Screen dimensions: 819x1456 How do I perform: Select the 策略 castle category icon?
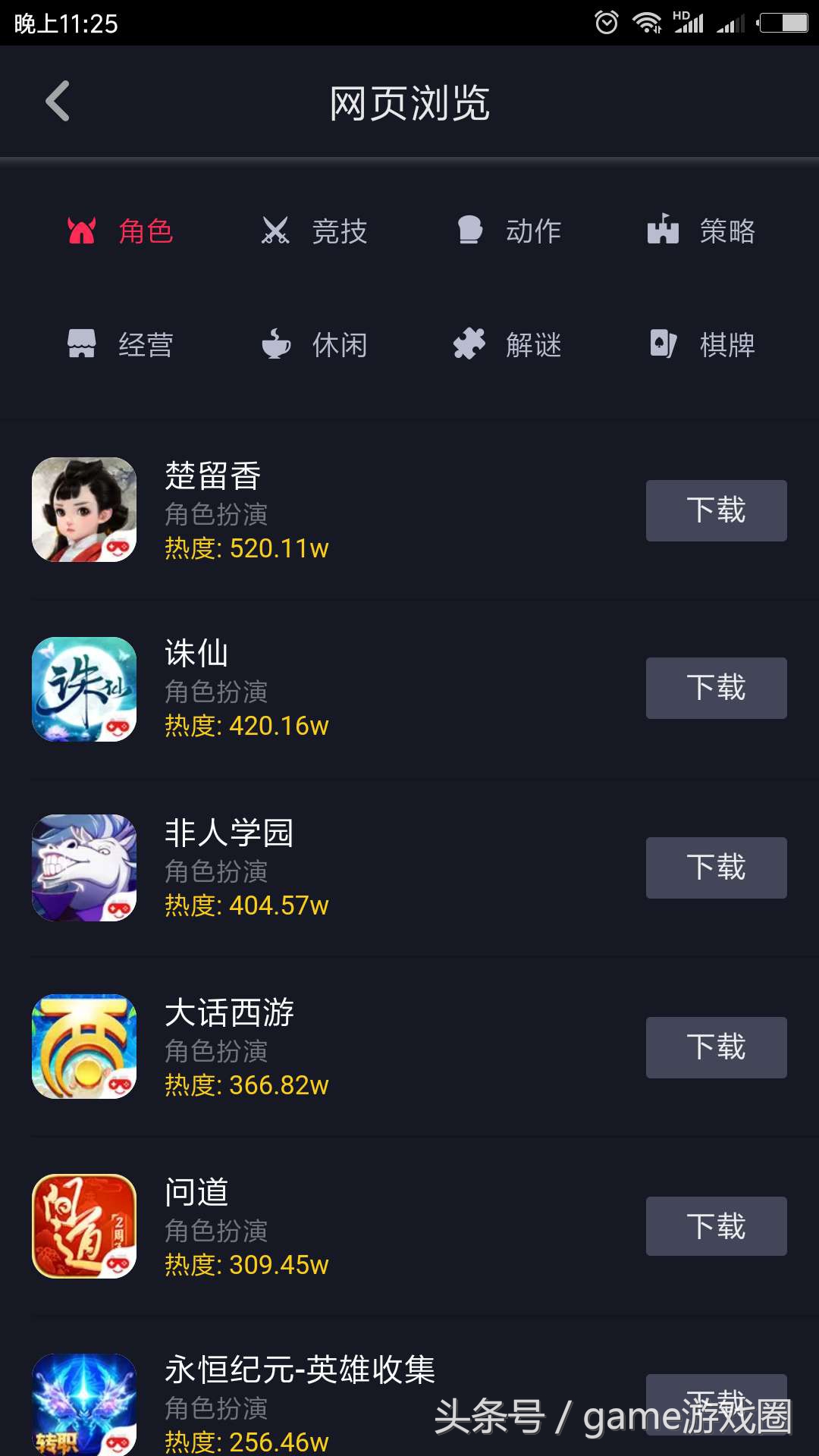(x=664, y=230)
